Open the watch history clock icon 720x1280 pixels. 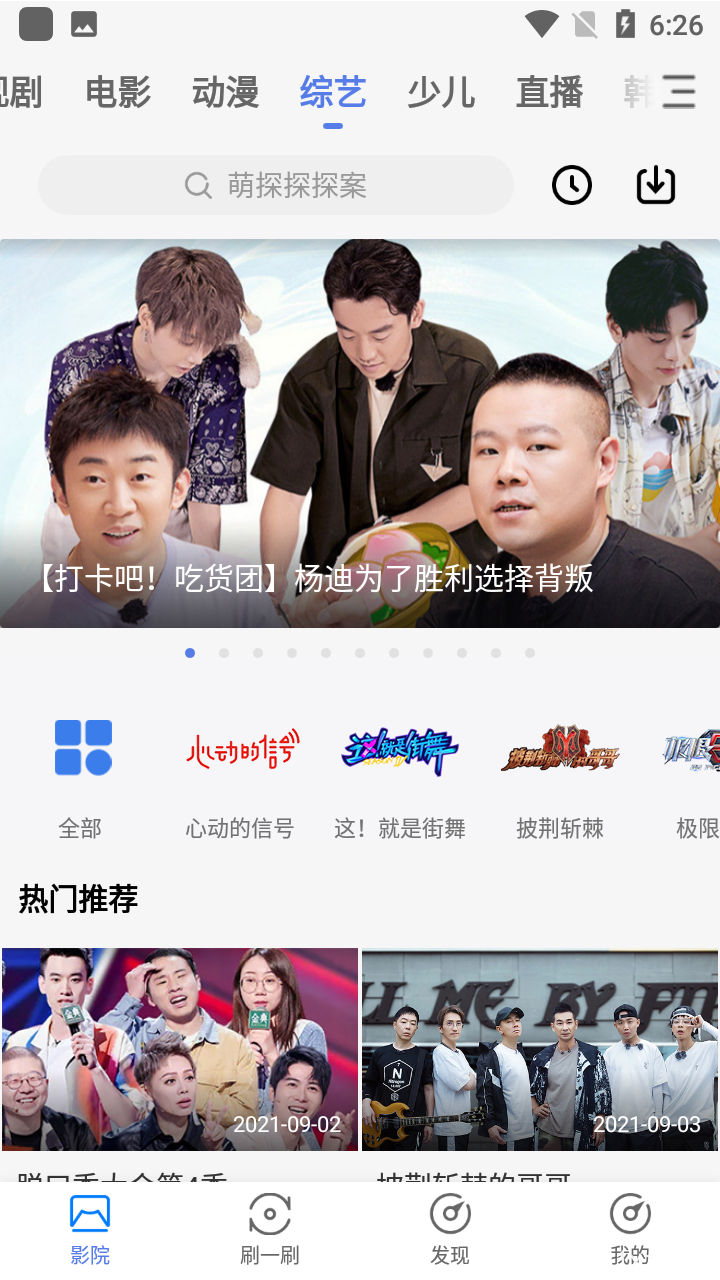[572, 185]
